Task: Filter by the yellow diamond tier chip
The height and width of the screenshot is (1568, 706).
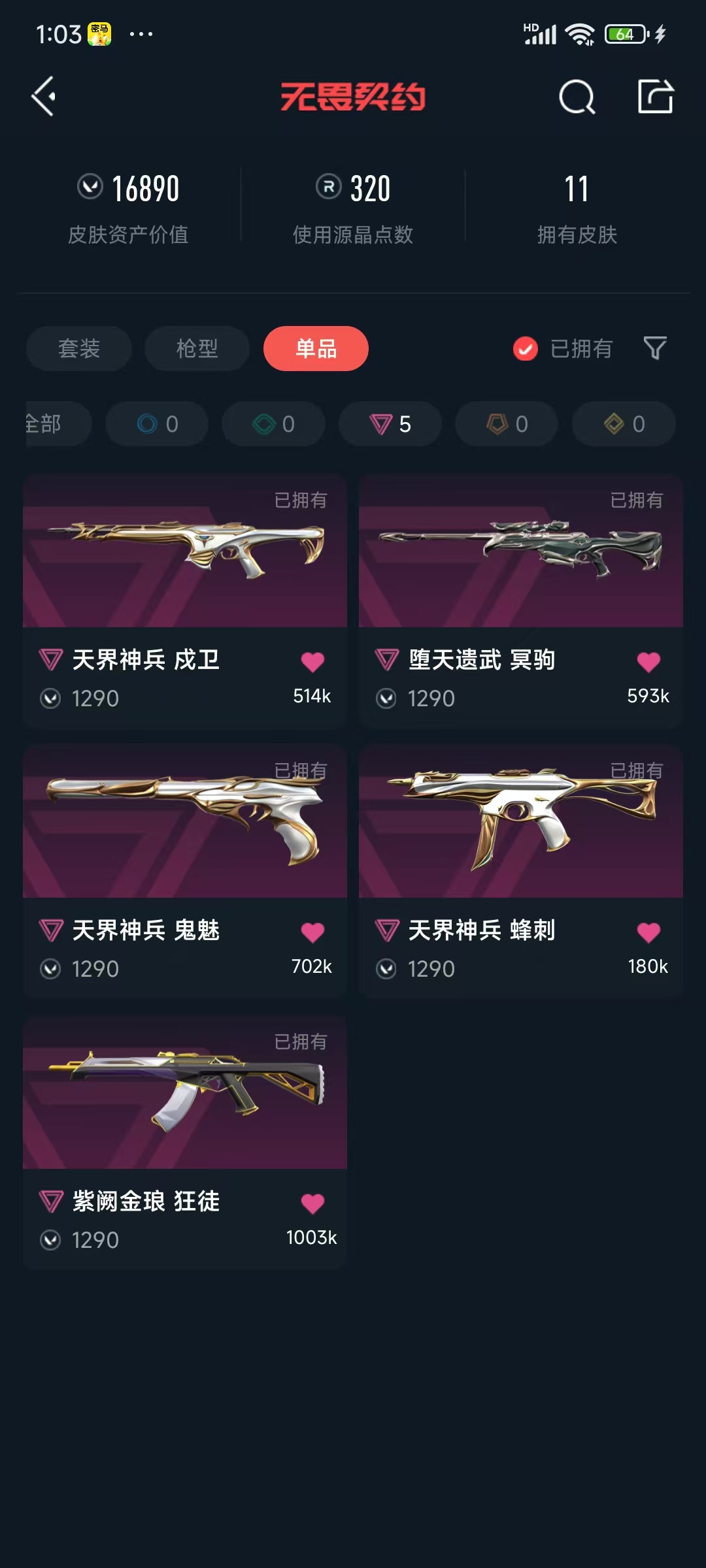Action: pos(624,424)
